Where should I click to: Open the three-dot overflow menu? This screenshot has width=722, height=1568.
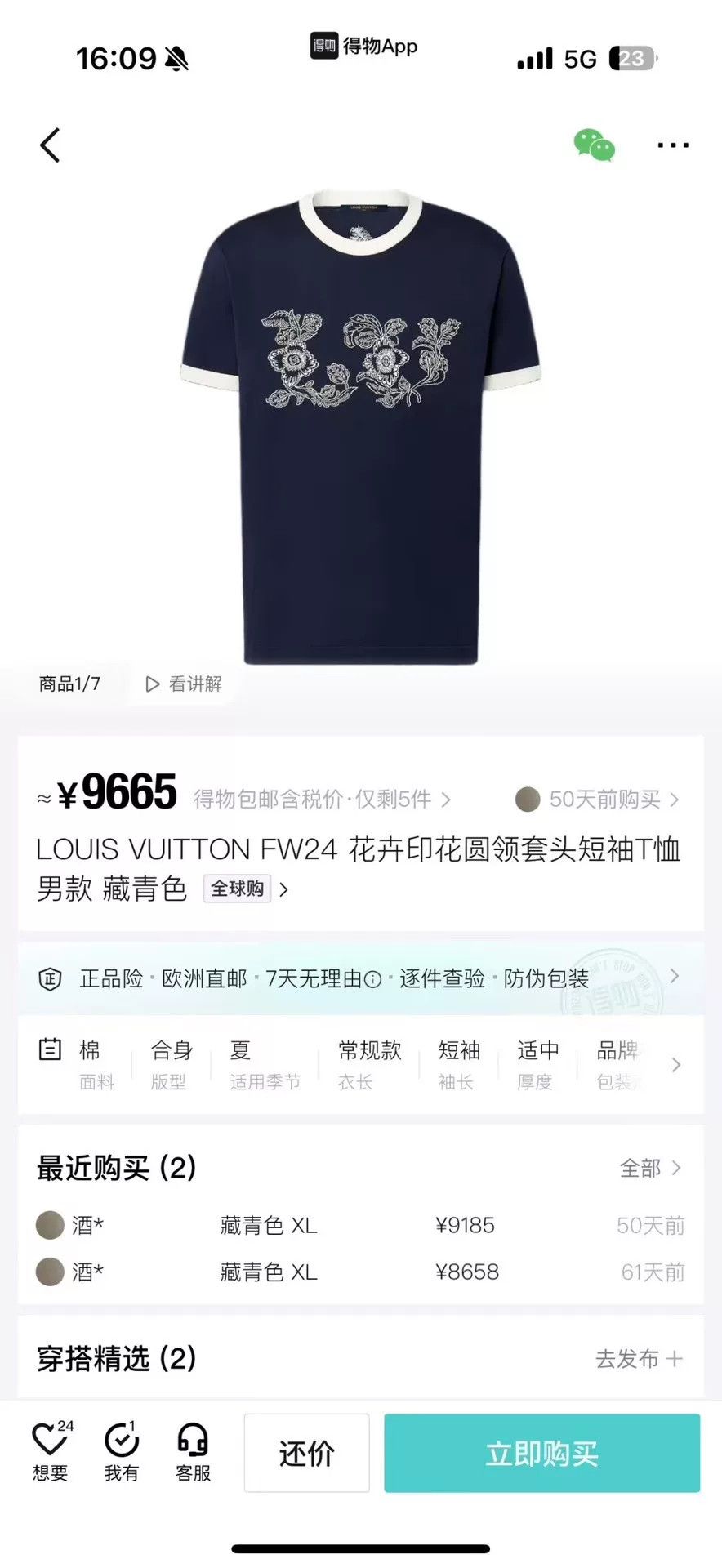point(673,145)
